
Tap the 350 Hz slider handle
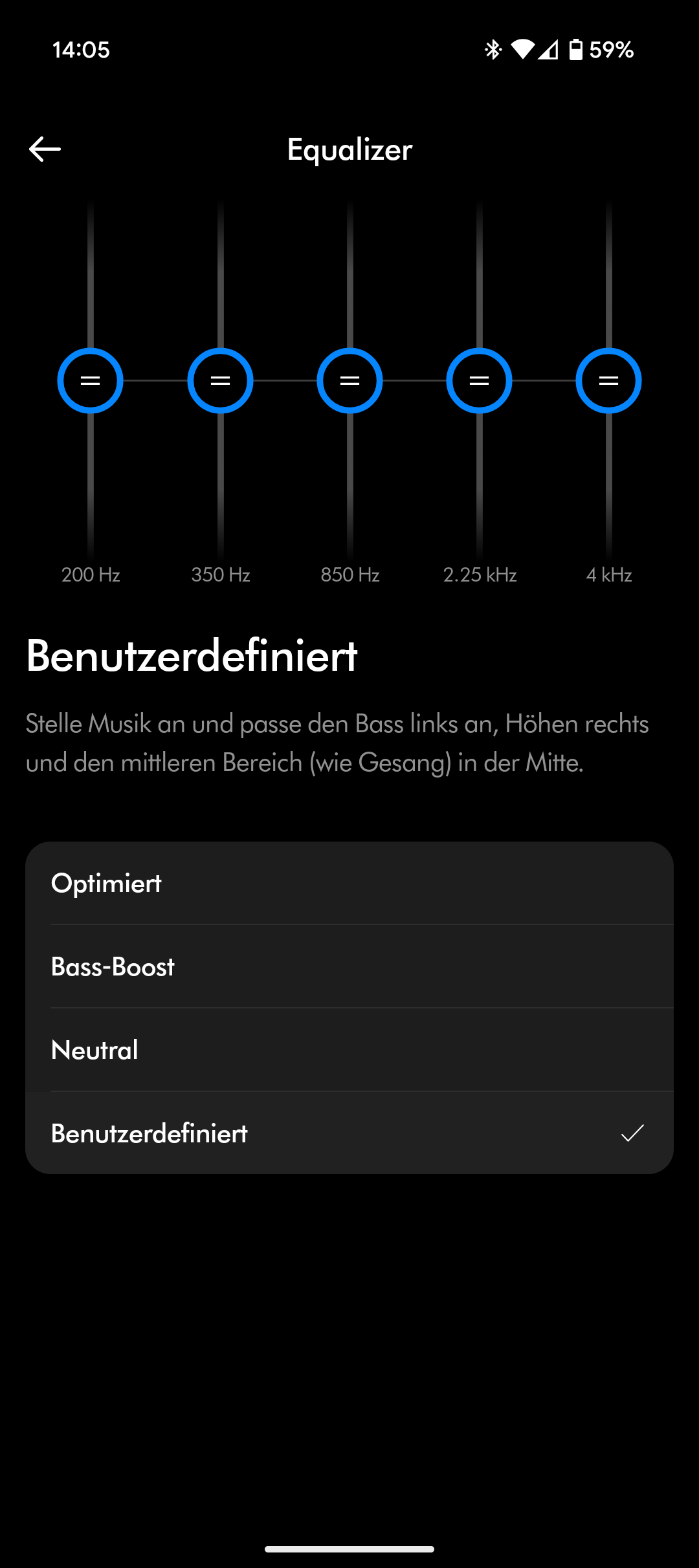pos(220,381)
